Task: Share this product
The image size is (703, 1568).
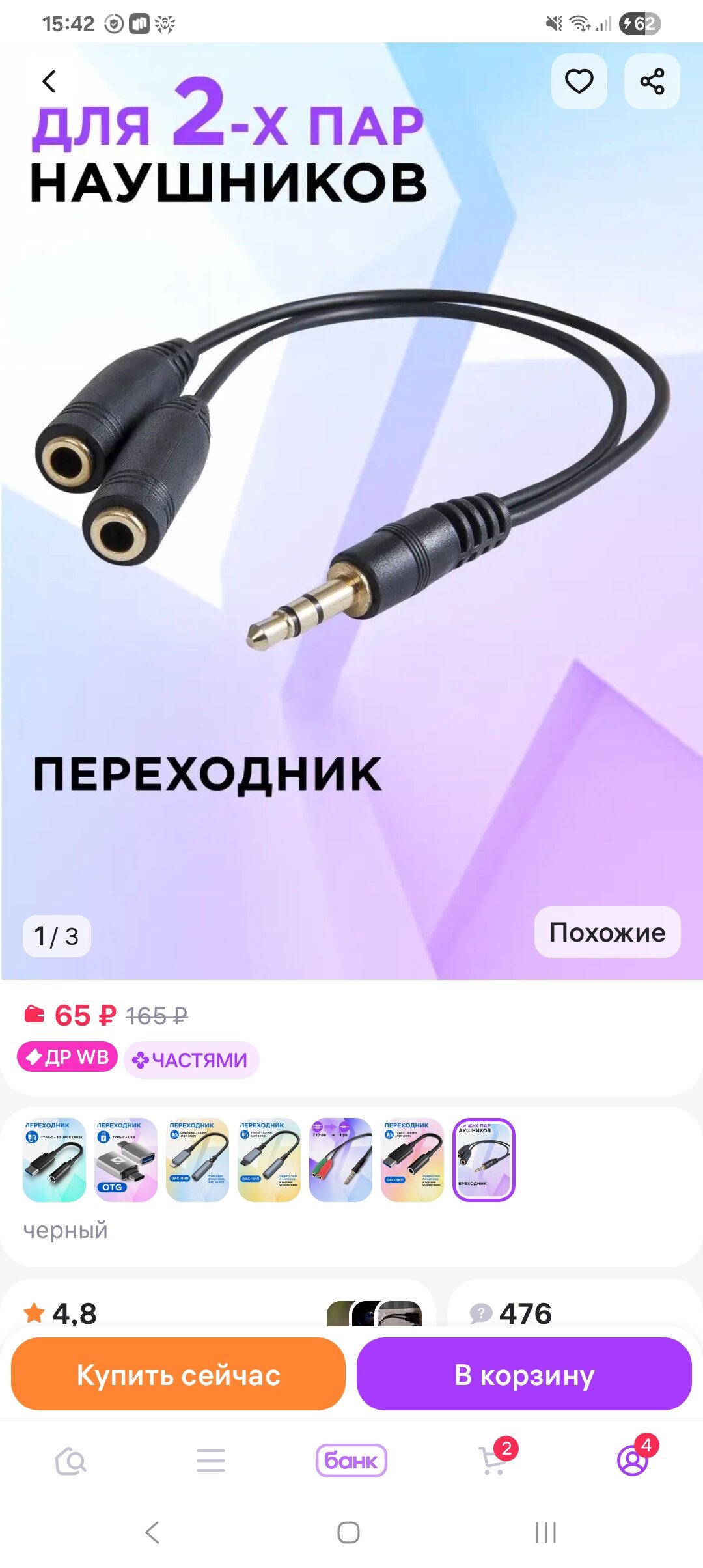Action: click(652, 81)
